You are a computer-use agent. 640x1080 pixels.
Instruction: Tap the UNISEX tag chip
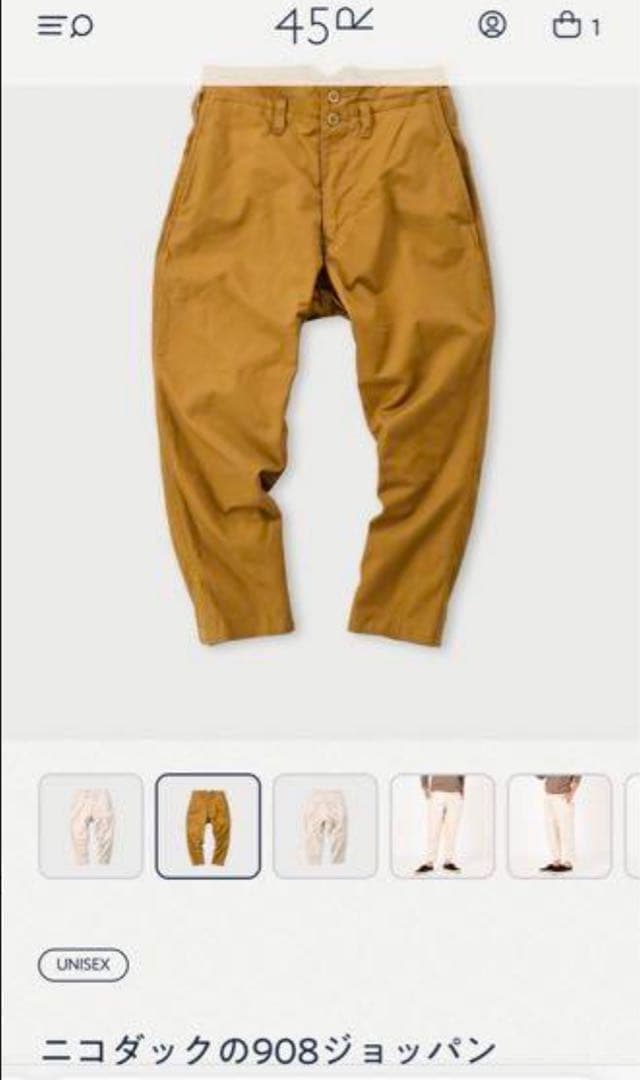pyautogui.click(x=83, y=965)
